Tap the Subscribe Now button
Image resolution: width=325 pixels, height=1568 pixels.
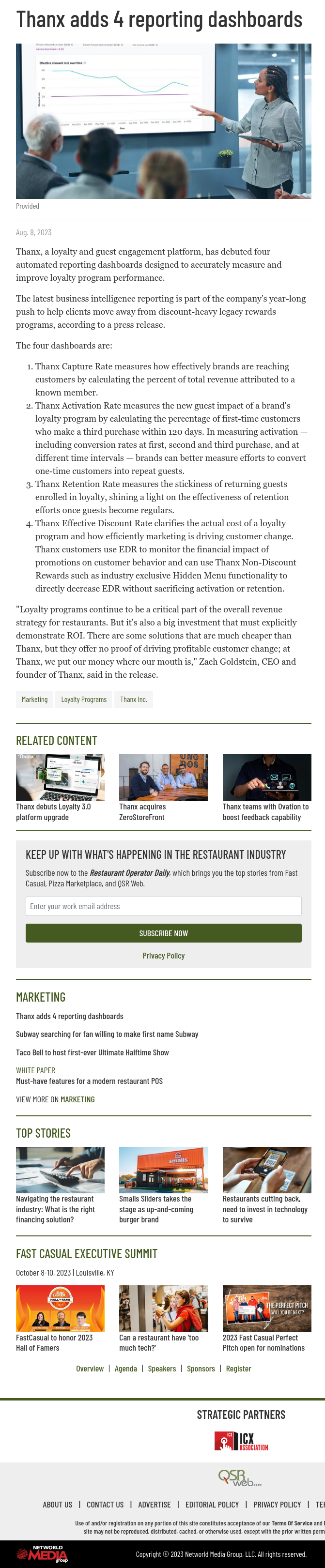163,933
